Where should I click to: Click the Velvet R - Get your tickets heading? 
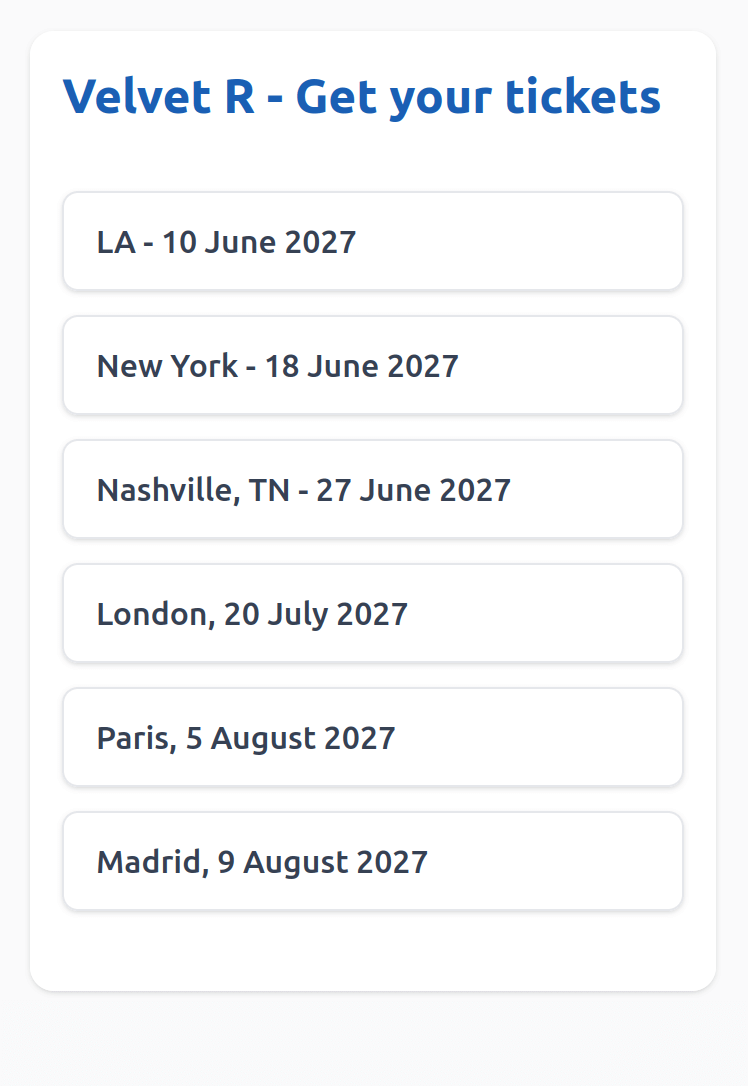click(x=361, y=96)
